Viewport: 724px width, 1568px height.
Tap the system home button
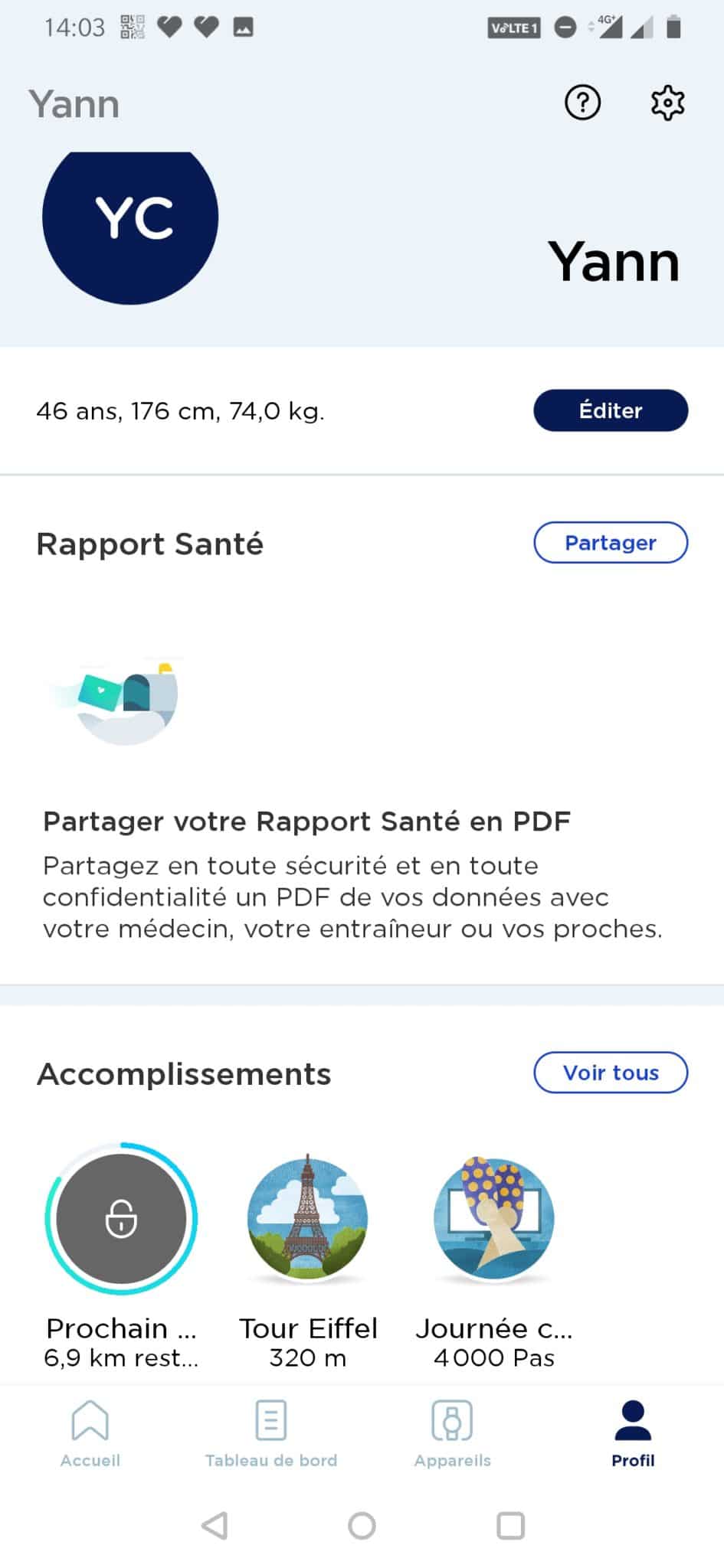click(x=362, y=1525)
